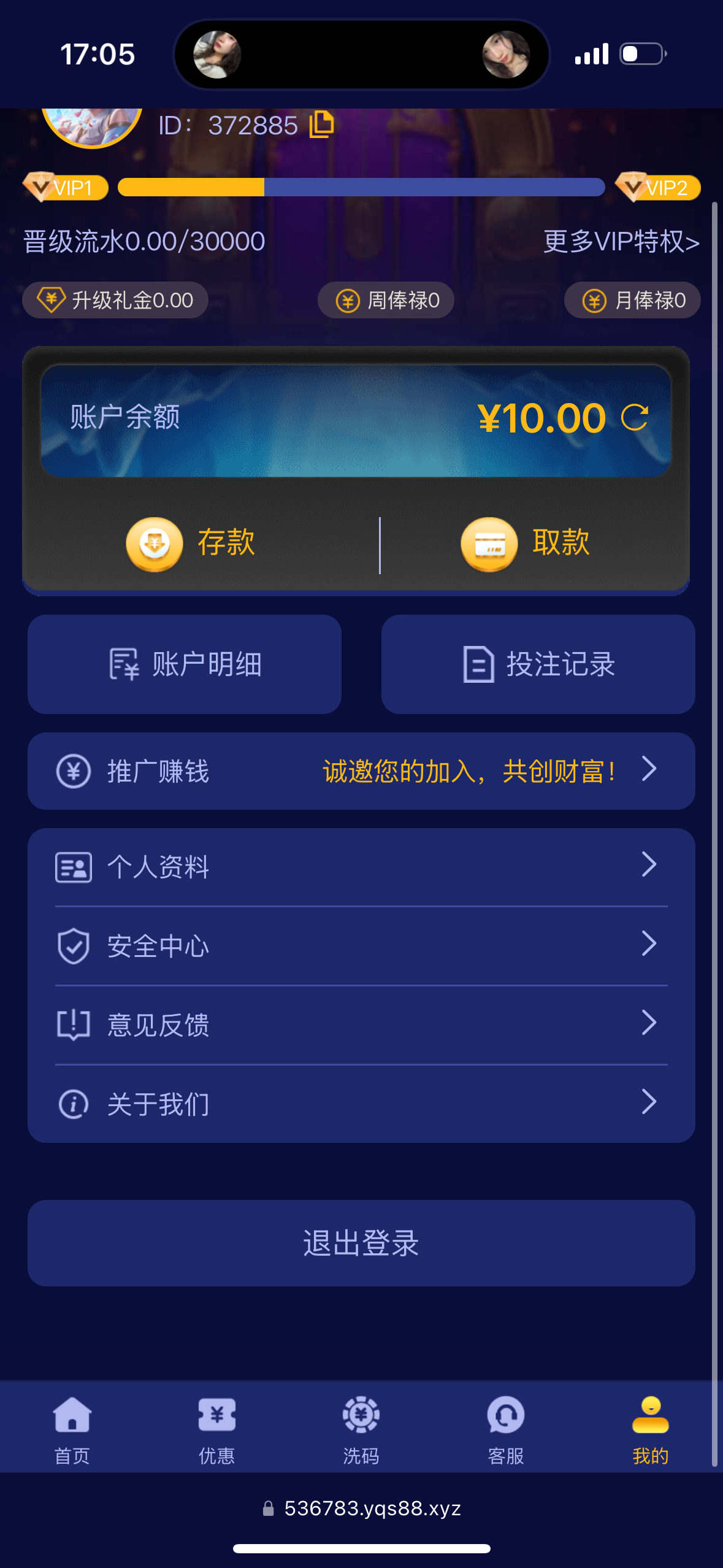This screenshot has height=1568, width=723.
Task: Tap the 取款 withdraw button
Action: pyautogui.click(x=526, y=544)
